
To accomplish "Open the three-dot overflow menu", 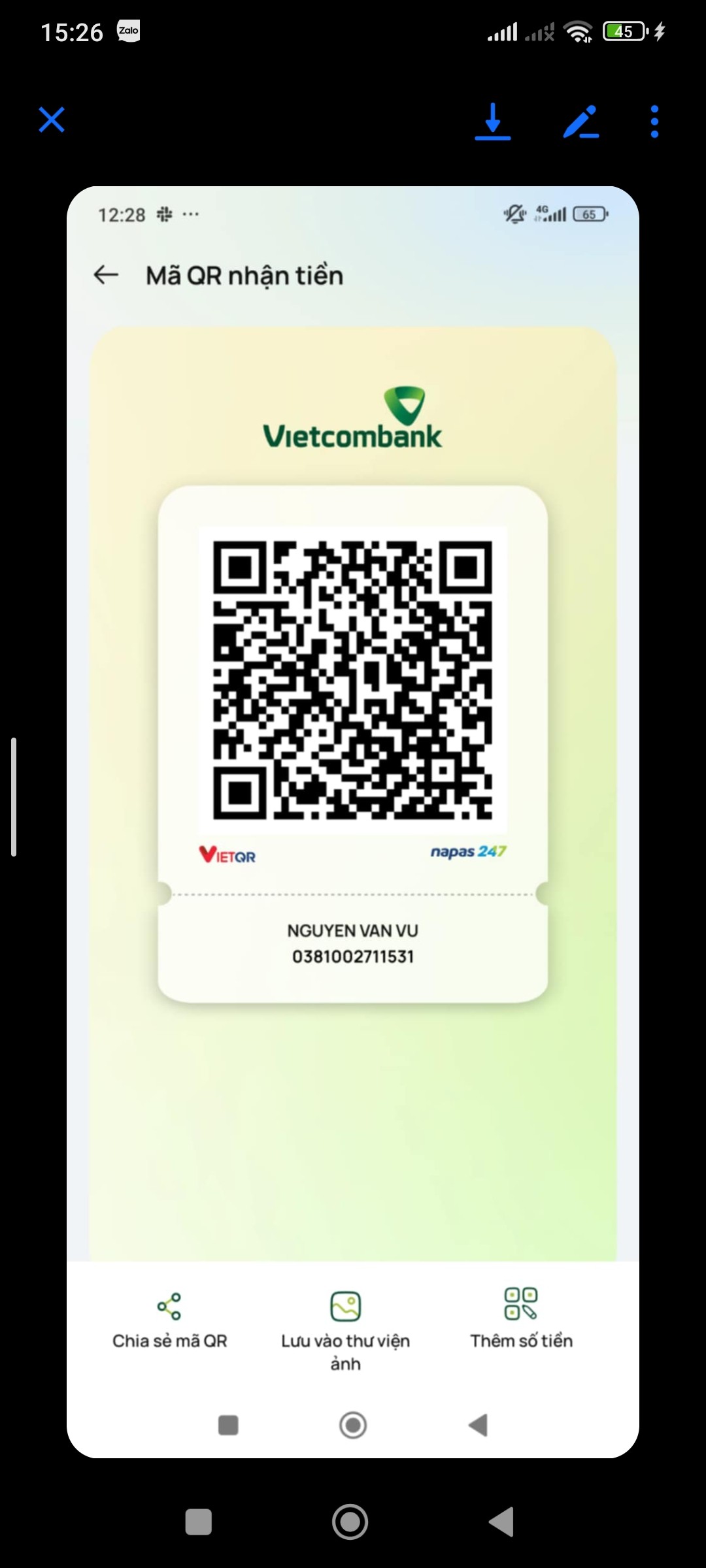I will 654,122.
